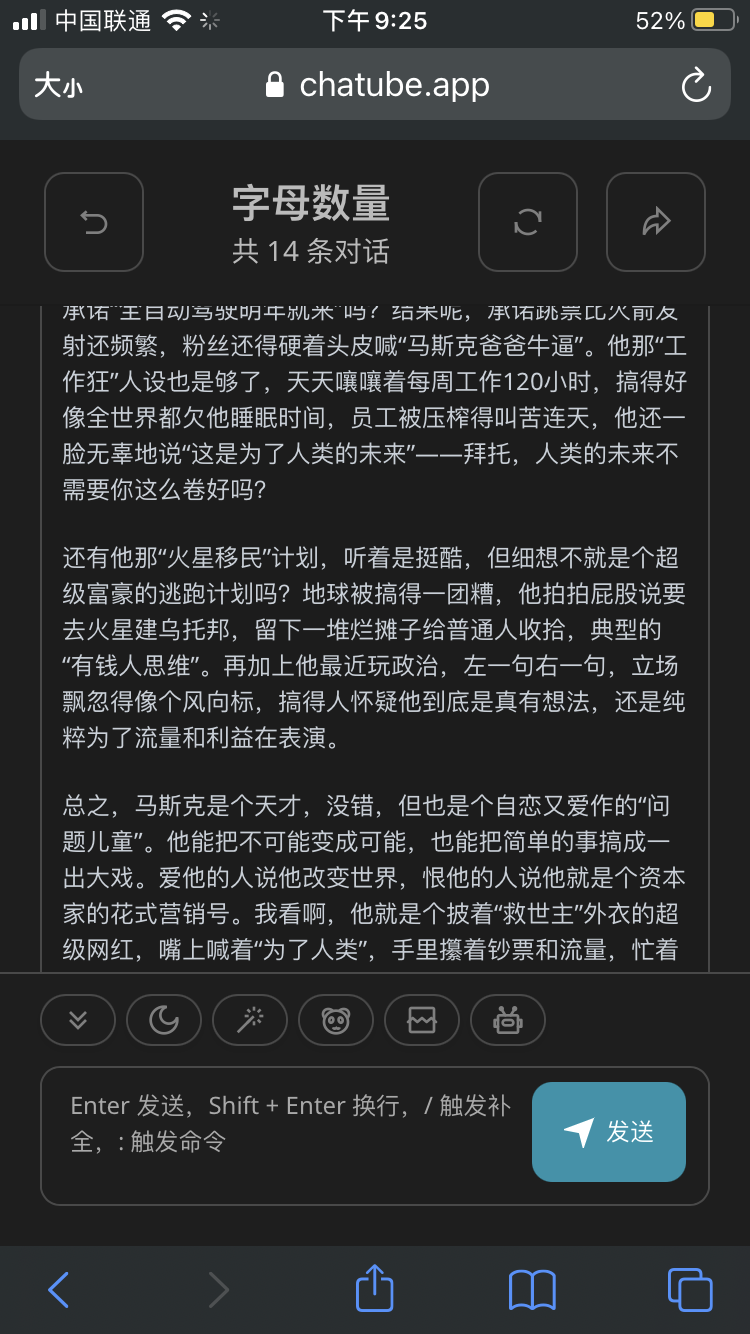Toggle the moon theme button

pos(164,1020)
